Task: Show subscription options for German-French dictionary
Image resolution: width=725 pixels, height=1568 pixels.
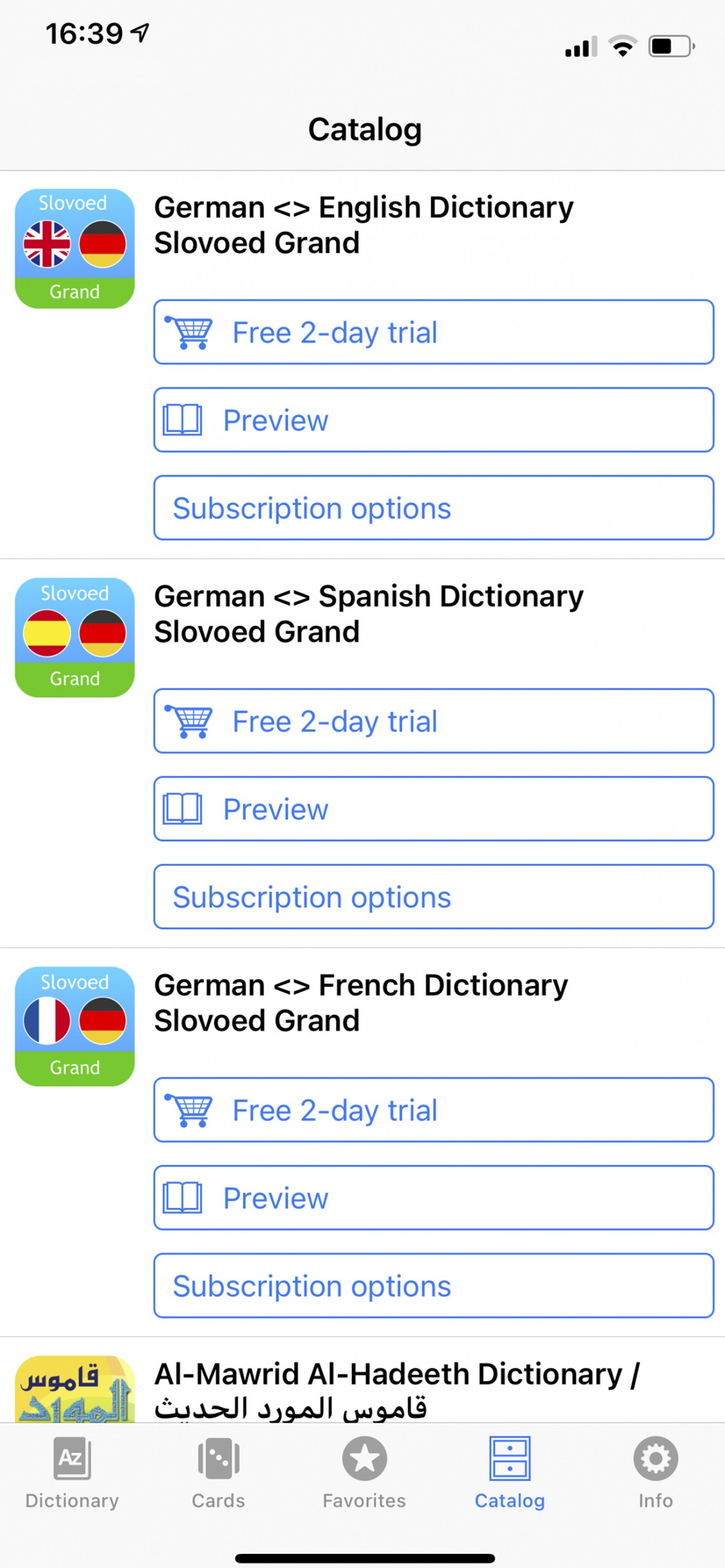Action: click(x=433, y=1286)
